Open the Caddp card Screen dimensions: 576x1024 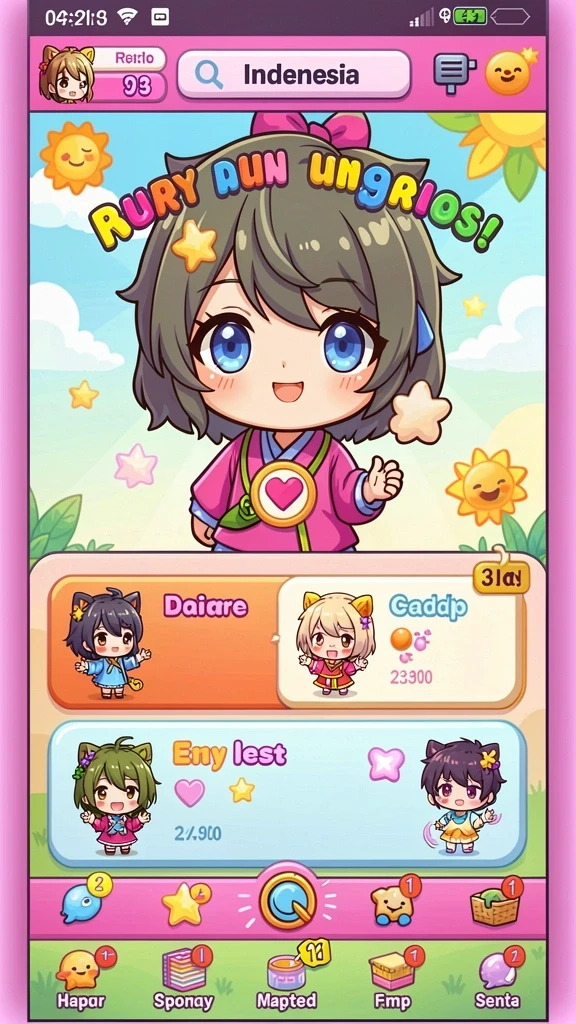point(400,643)
